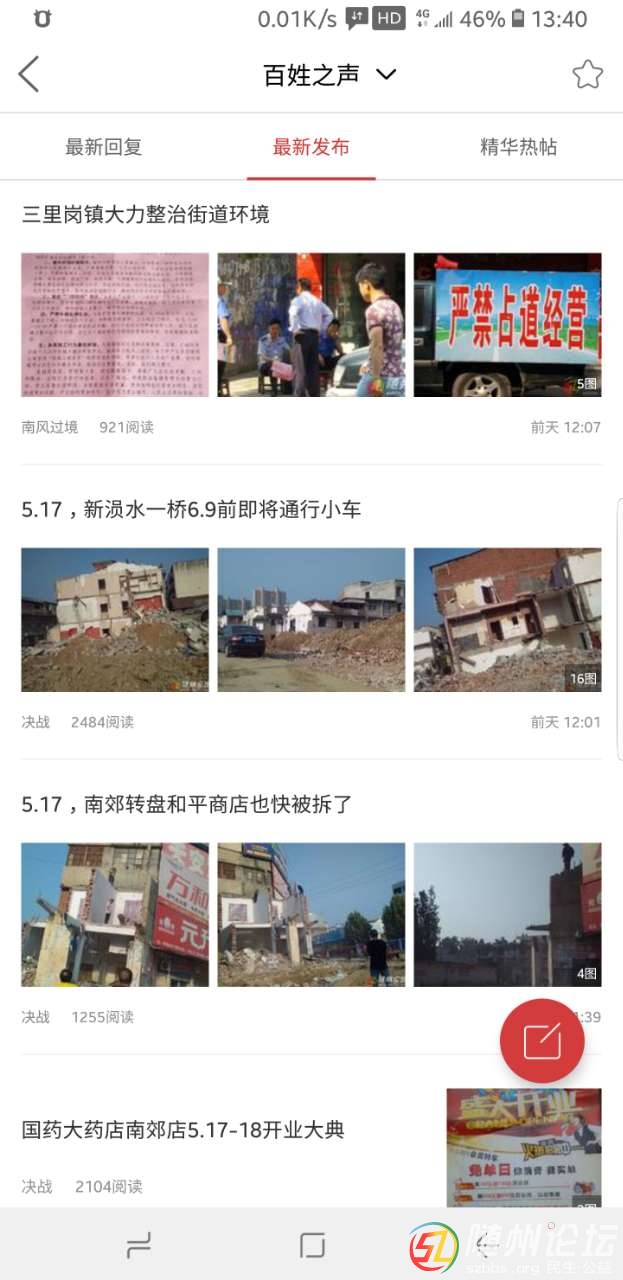Select the 最新发布 tab
Image resolution: width=623 pixels, height=1280 pixels.
311,147
